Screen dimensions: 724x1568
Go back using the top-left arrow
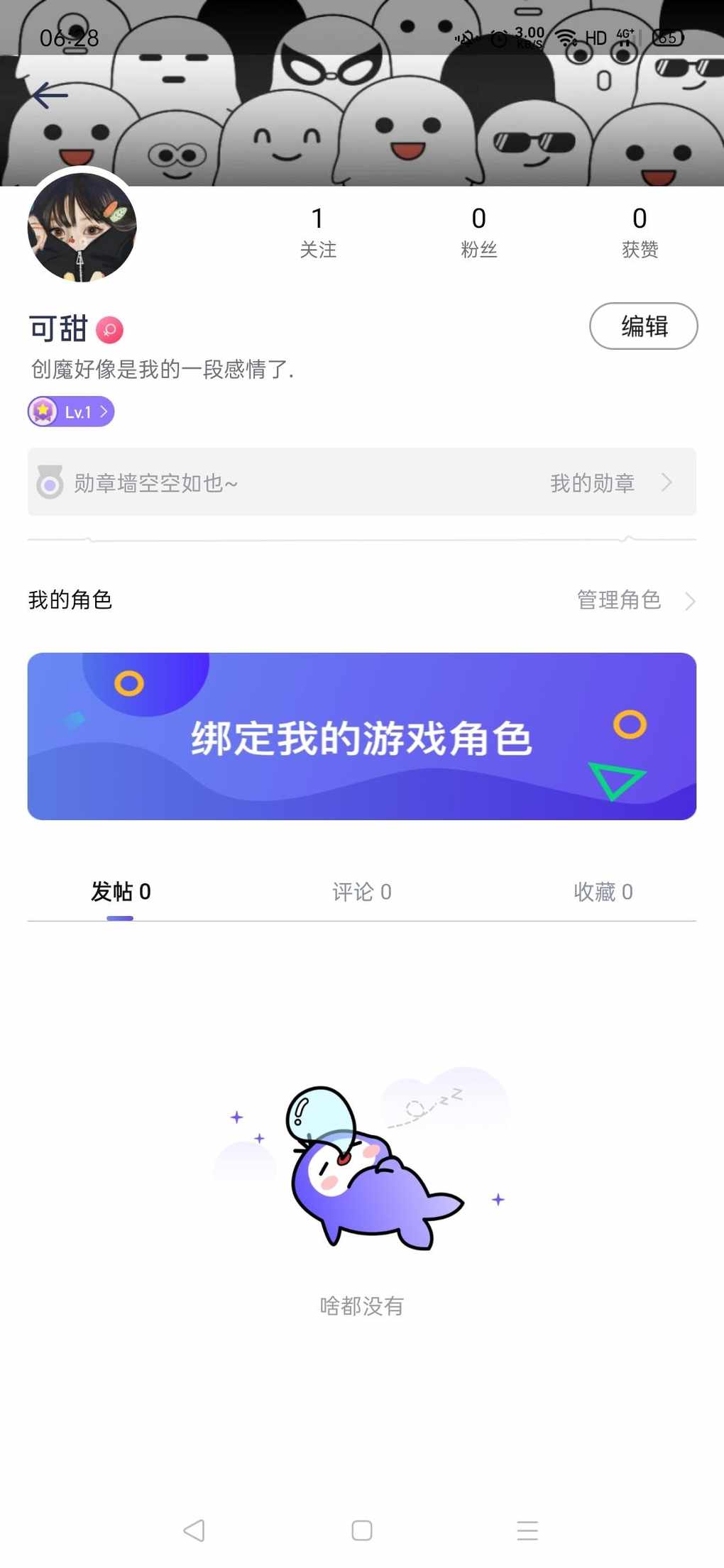[x=50, y=96]
